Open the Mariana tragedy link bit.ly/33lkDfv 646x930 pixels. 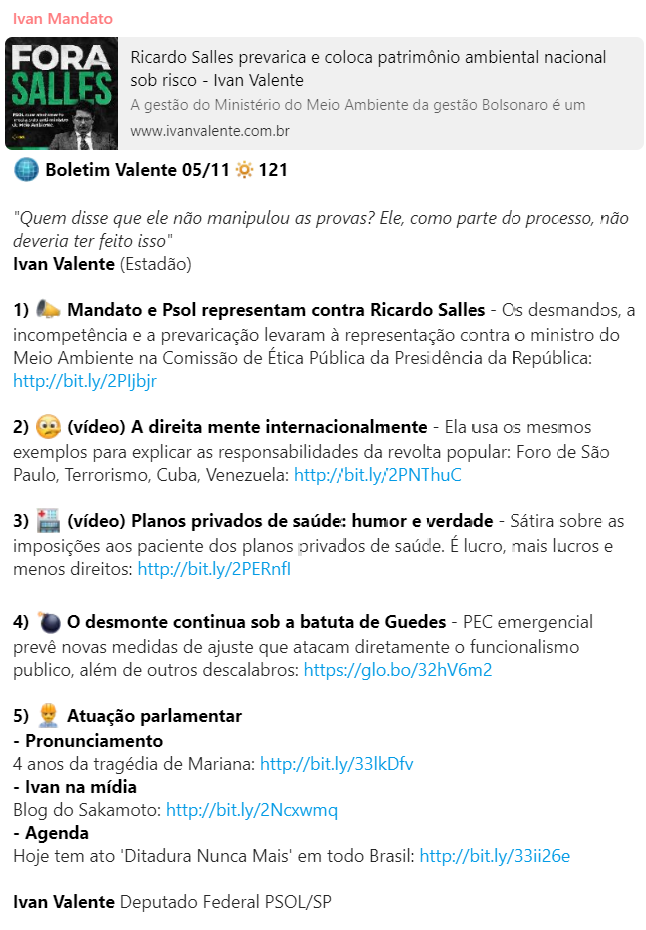coord(336,764)
